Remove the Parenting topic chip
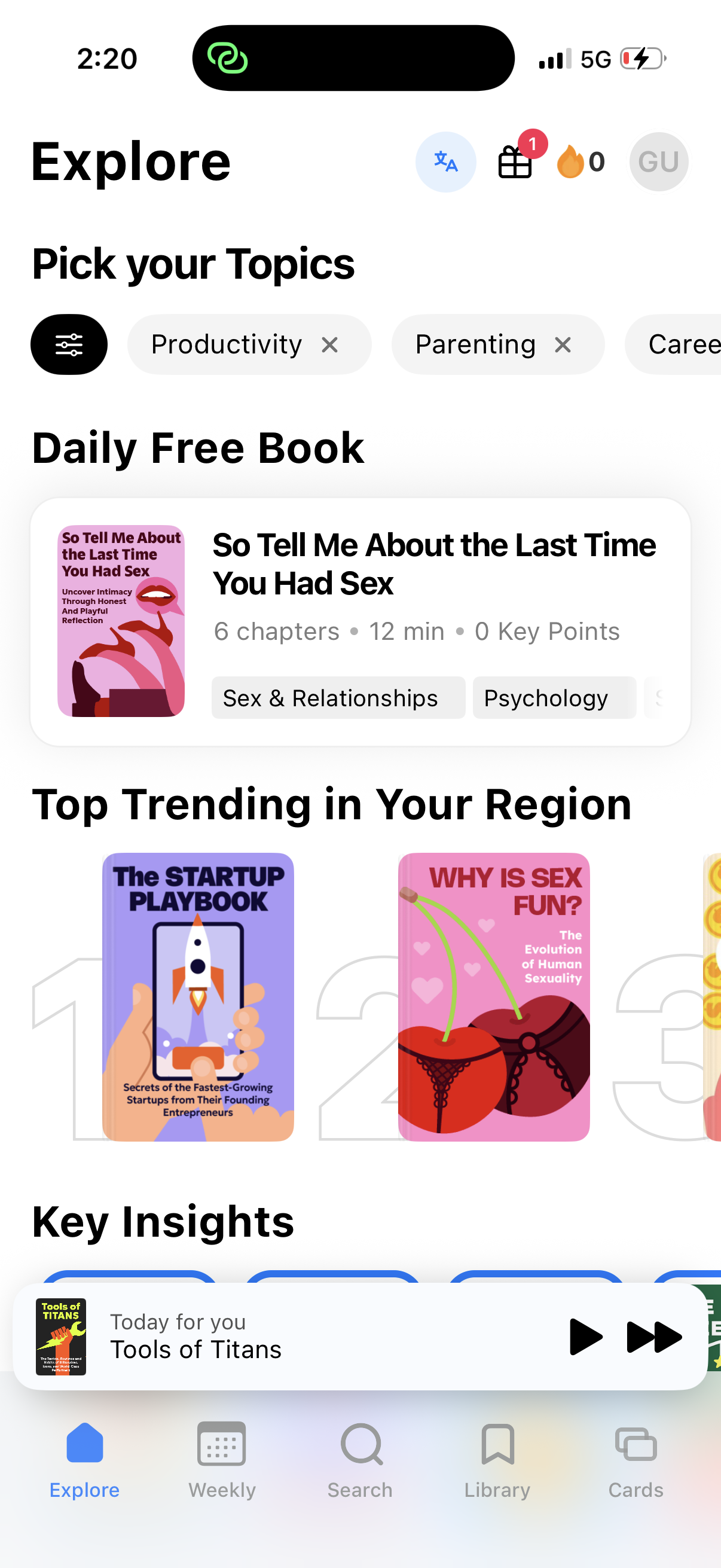Screen dimensions: 721x1568 (x=563, y=345)
